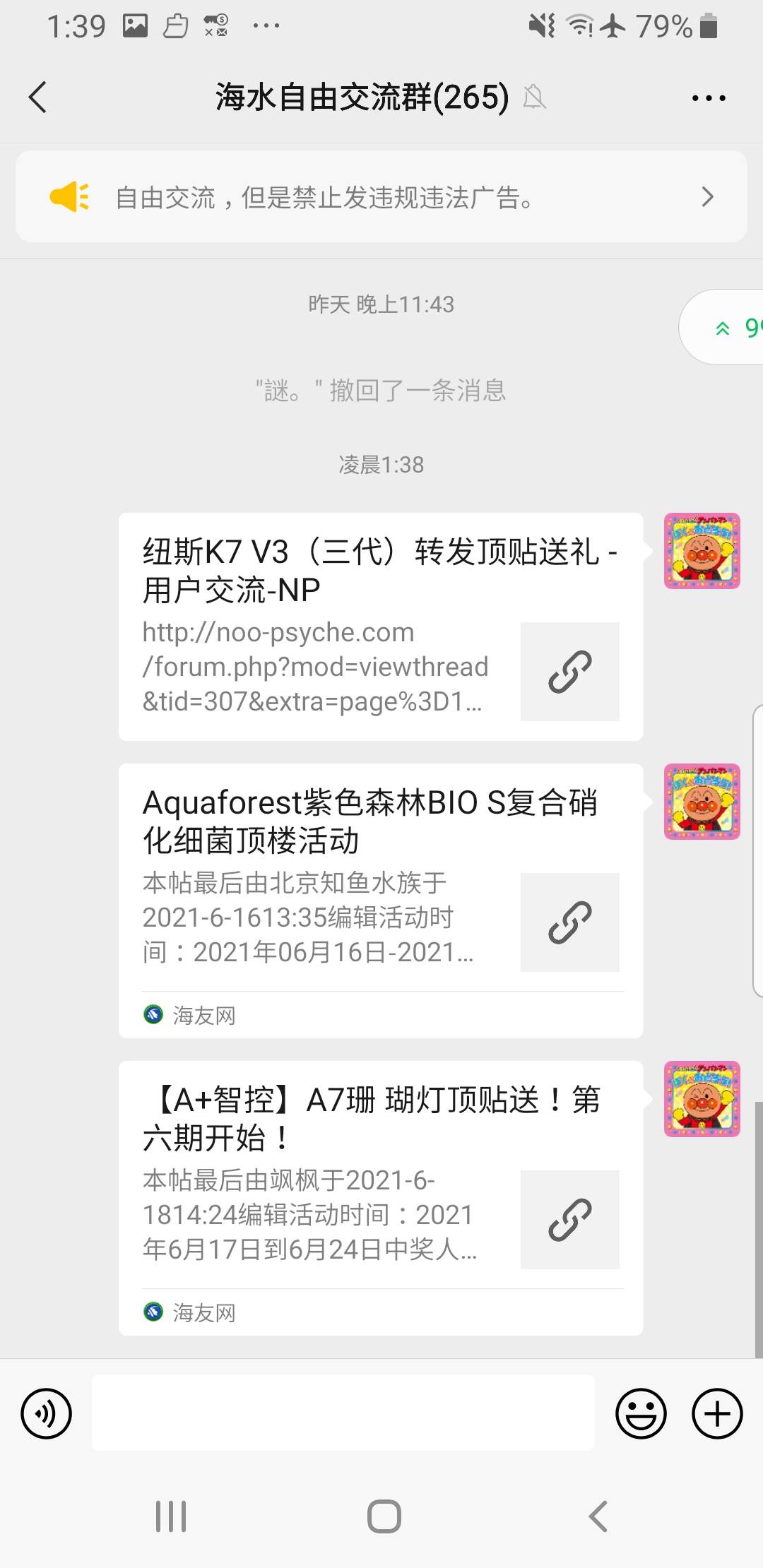Open the Aquaforest紫色森林 shared link card

(380, 900)
